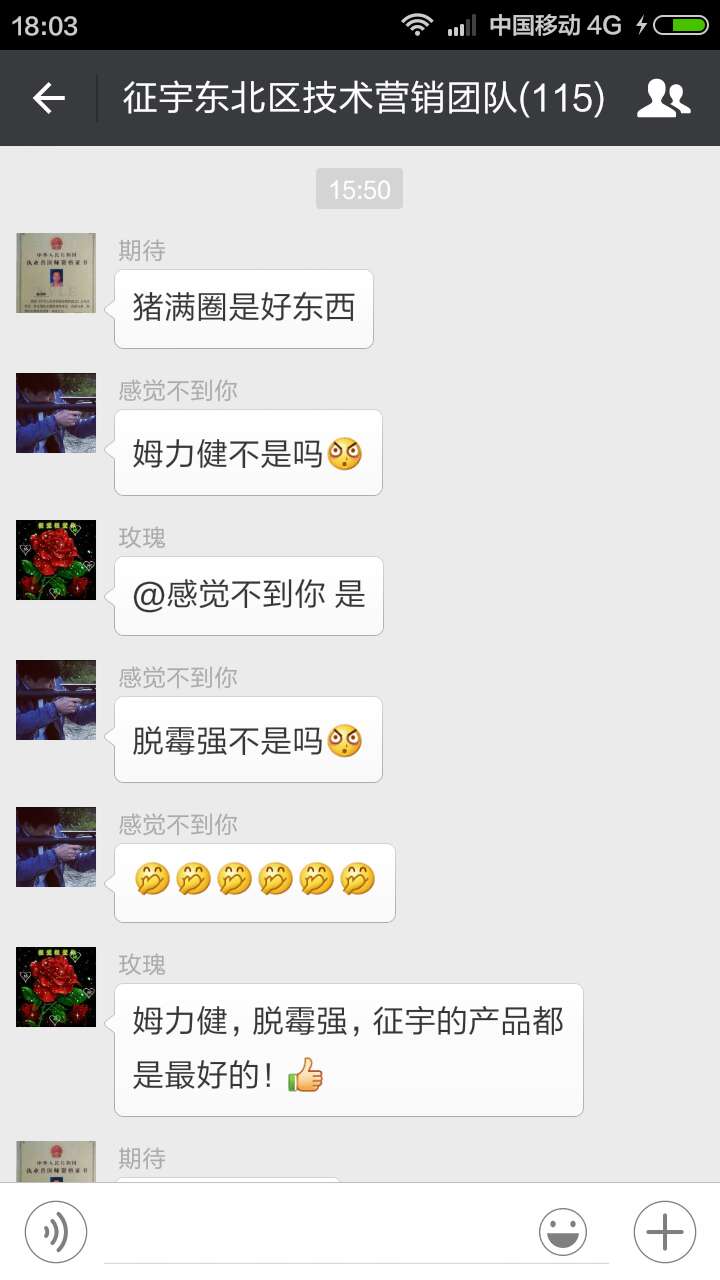Go back from the group chat
Viewport: 720px width, 1280px height.
(48, 98)
